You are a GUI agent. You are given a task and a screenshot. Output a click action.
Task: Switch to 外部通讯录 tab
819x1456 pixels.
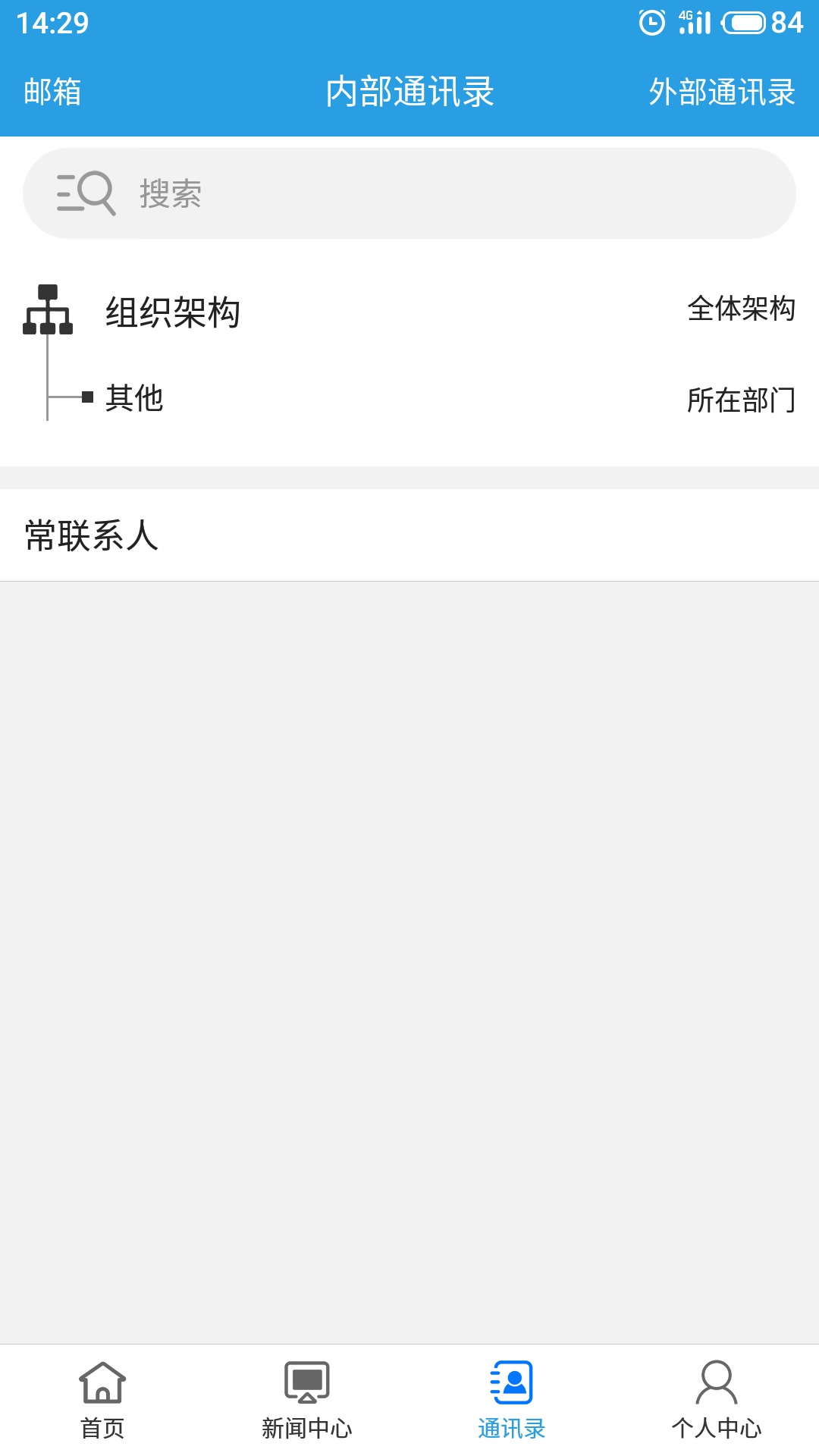point(720,91)
